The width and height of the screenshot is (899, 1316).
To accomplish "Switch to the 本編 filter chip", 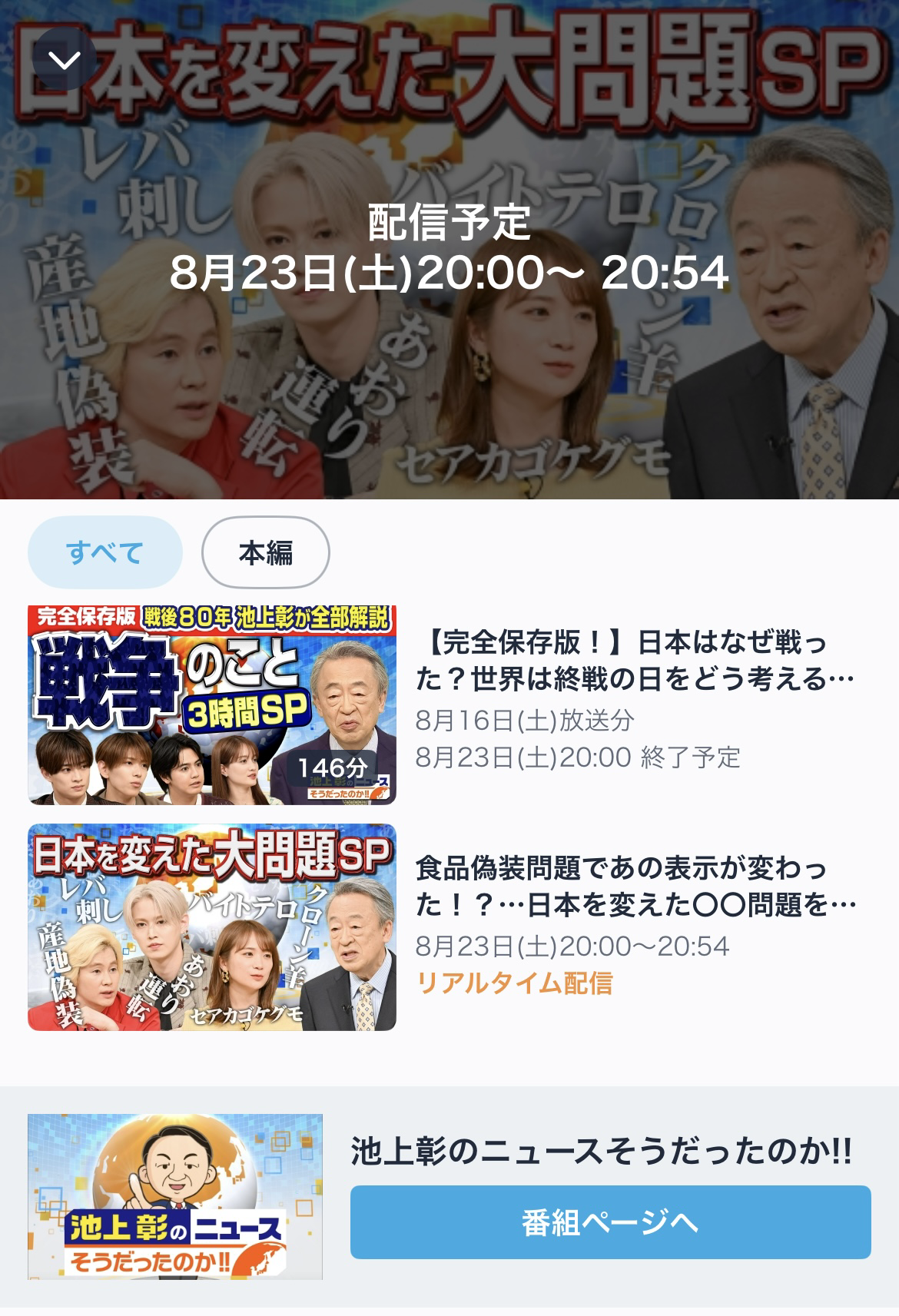I will 265,552.
